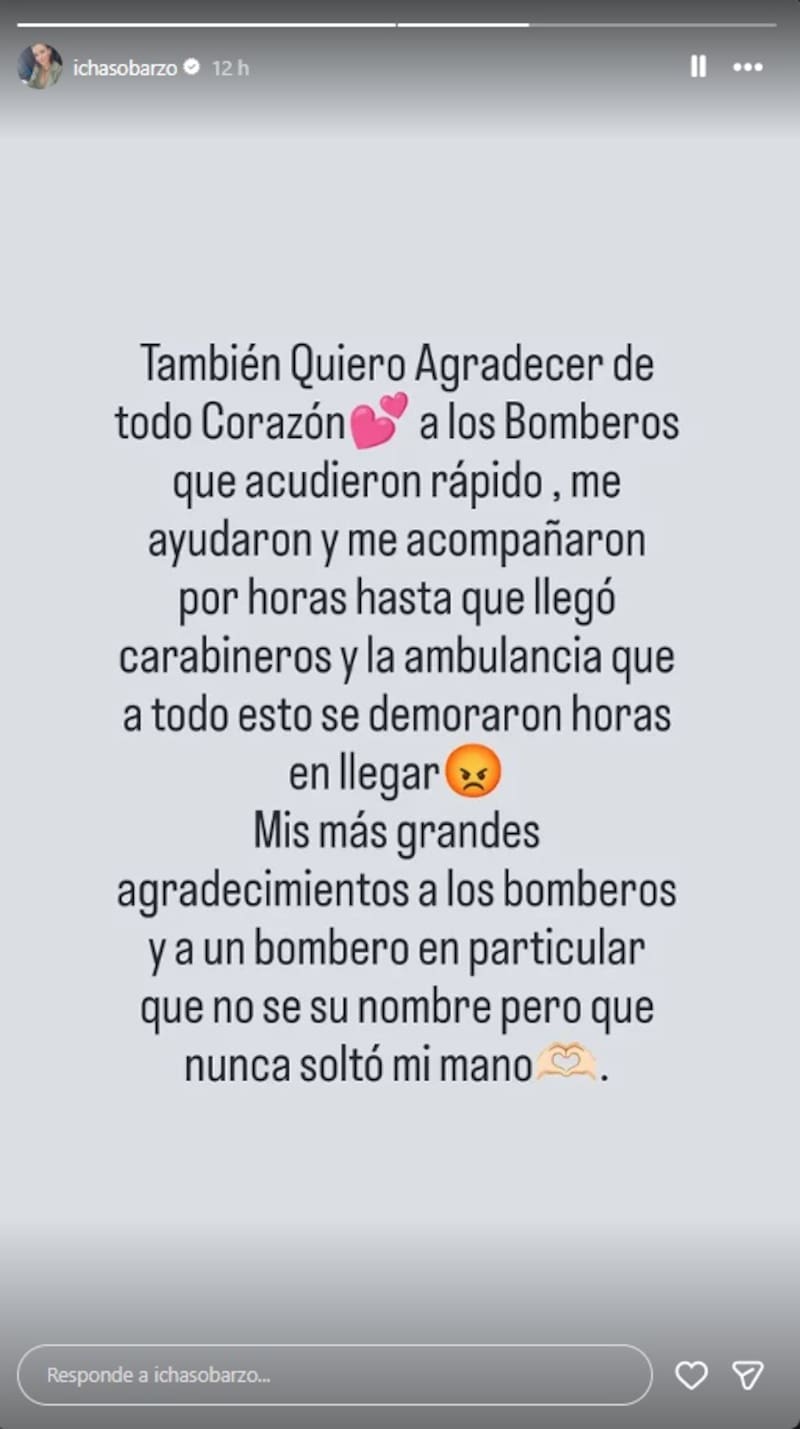
Task: Open the ichasobarzo username link
Action: coord(125,68)
